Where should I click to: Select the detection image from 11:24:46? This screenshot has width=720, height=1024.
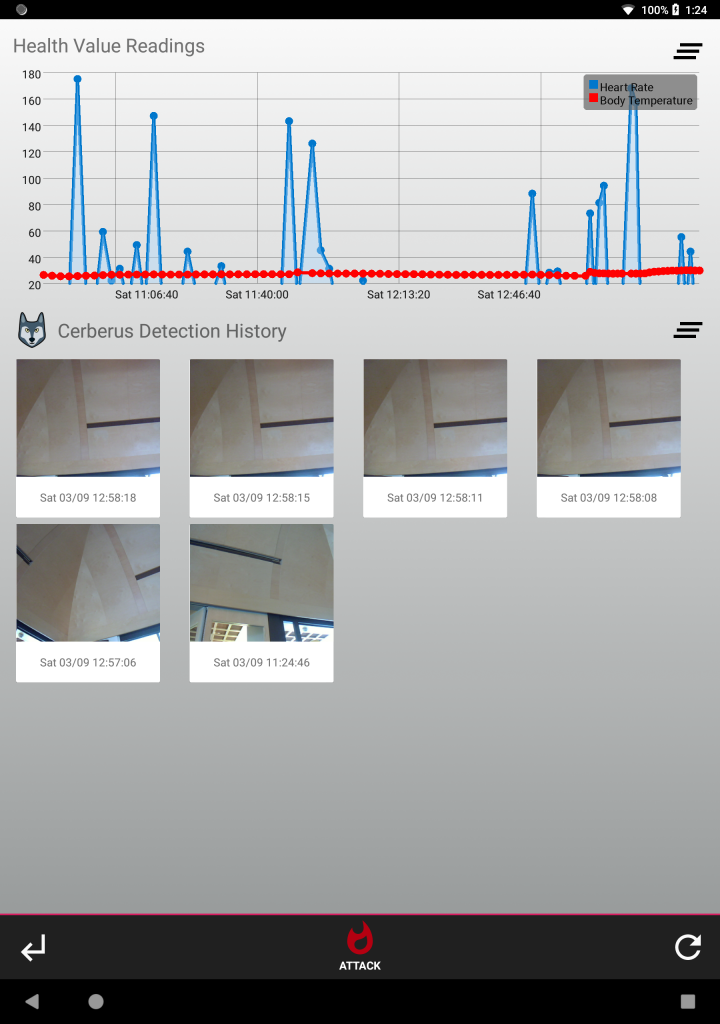[261, 603]
